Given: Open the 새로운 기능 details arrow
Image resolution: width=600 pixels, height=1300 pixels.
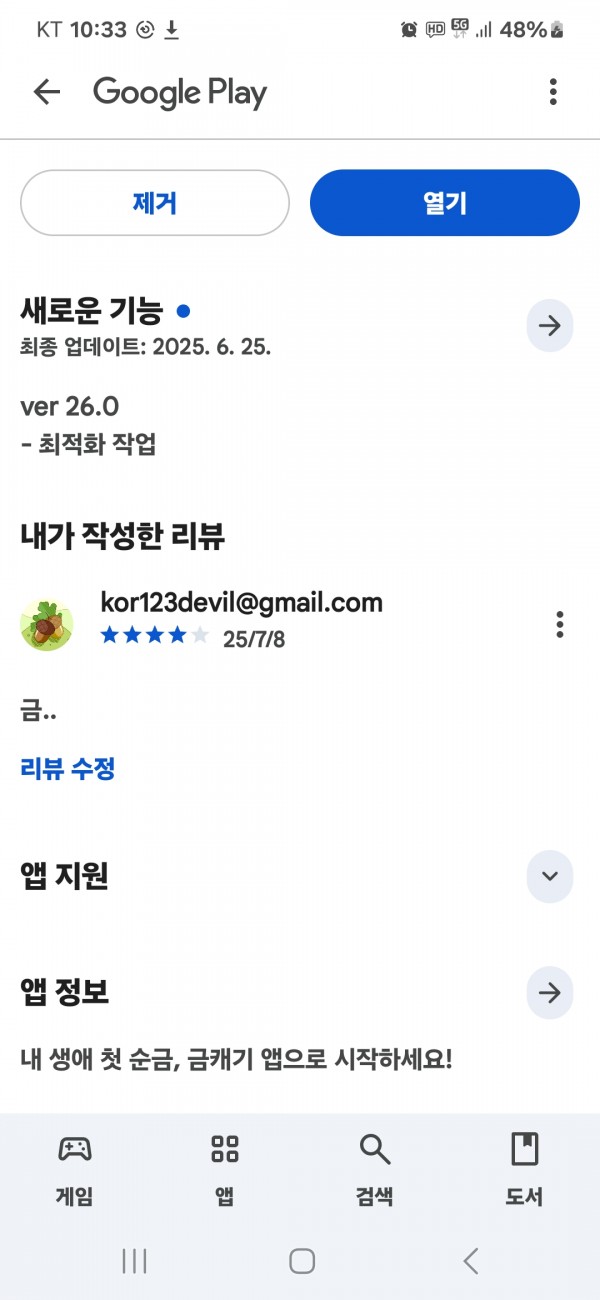Looking at the screenshot, I should pyautogui.click(x=550, y=325).
